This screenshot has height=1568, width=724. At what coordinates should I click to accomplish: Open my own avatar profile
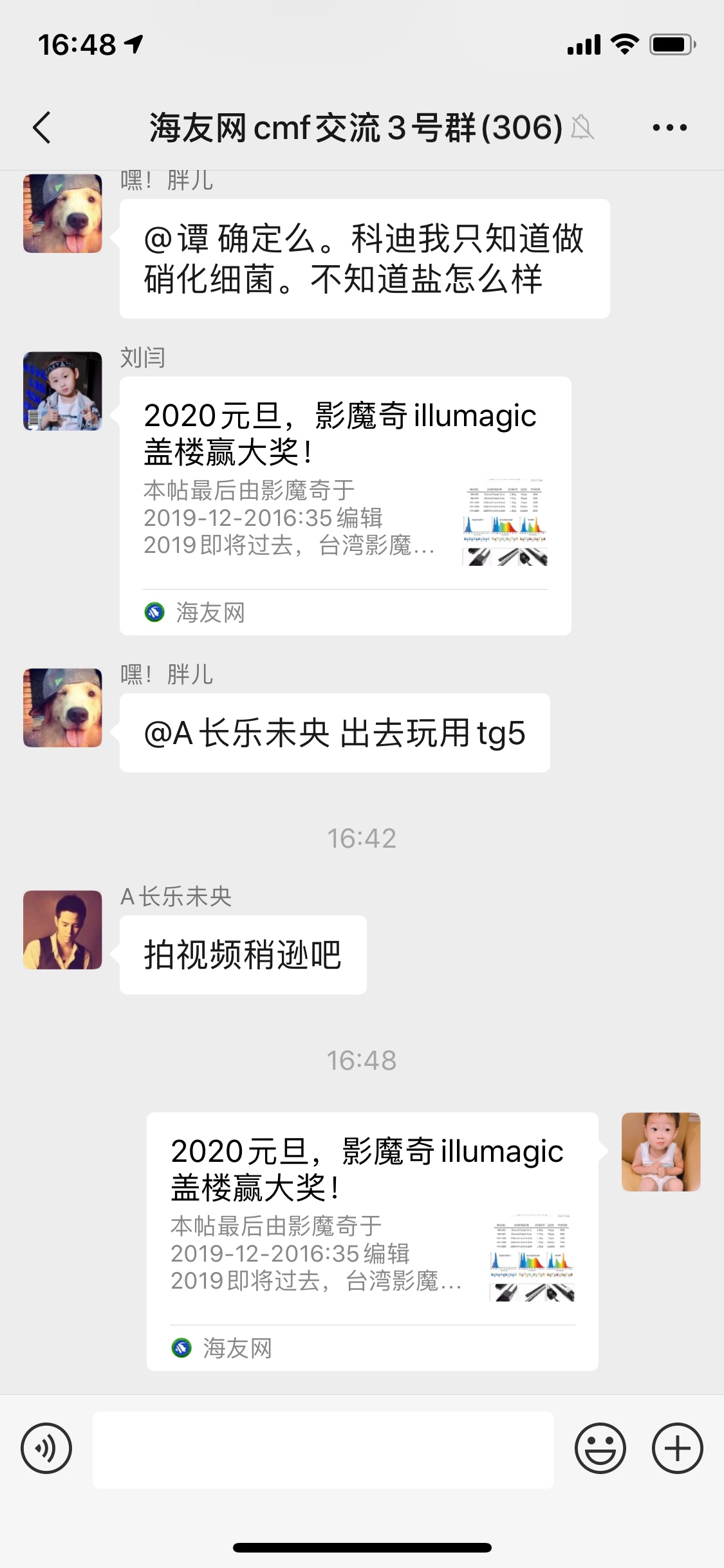tap(660, 1152)
